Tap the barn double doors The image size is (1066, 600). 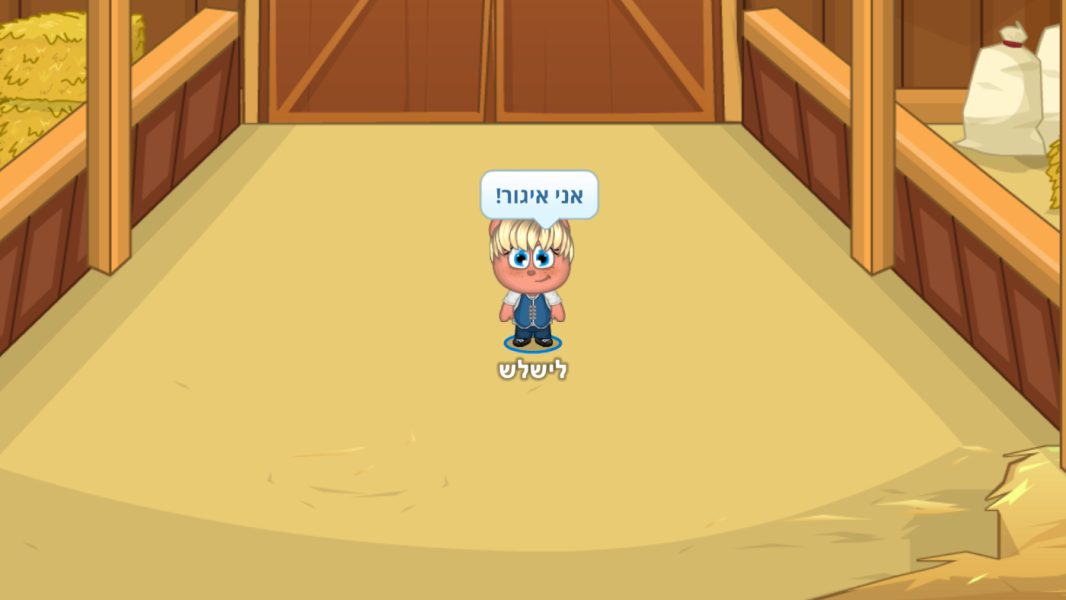point(491,58)
